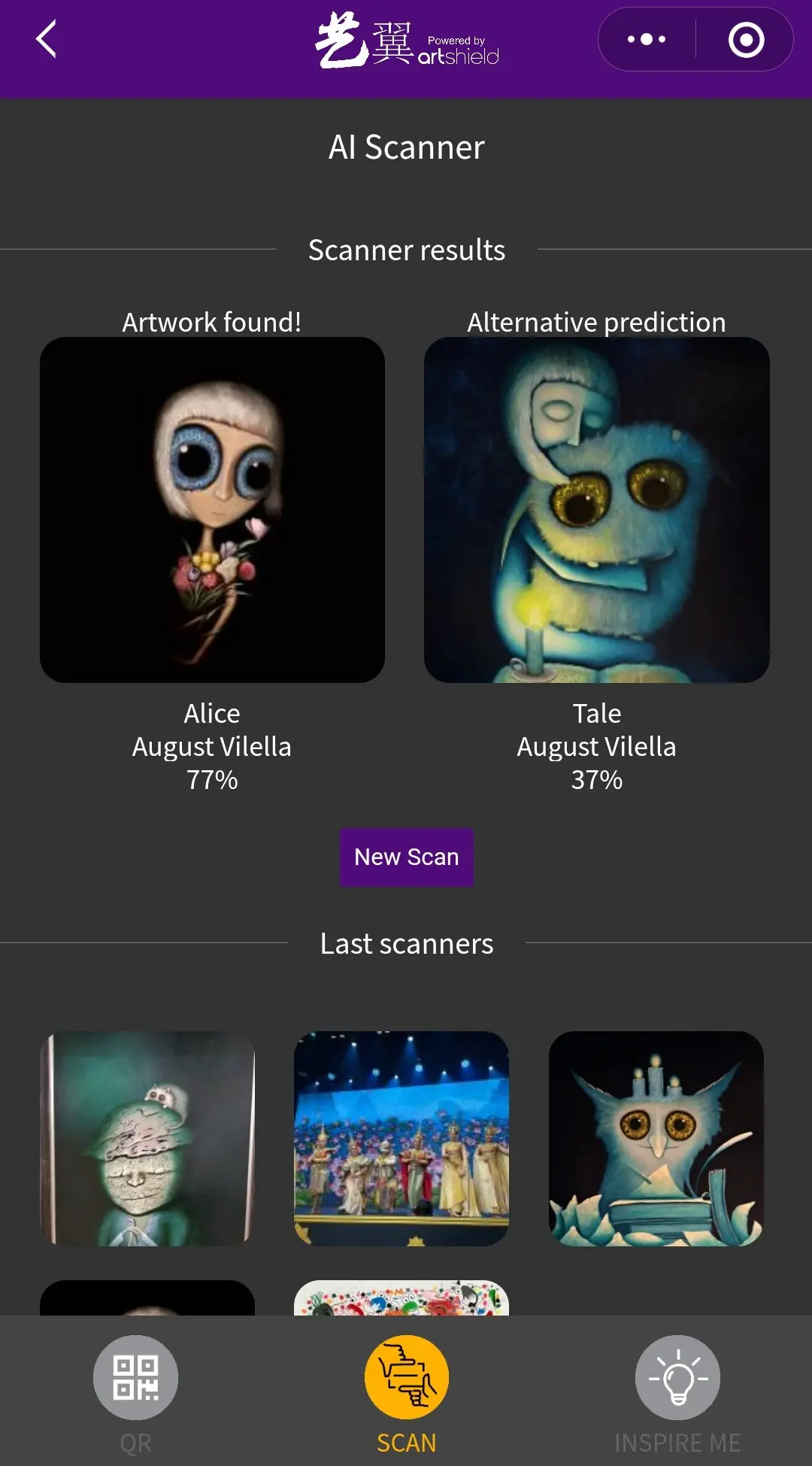Go back using the top-left arrow
Viewport: 812px width, 1466px height.
pos(47,40)
